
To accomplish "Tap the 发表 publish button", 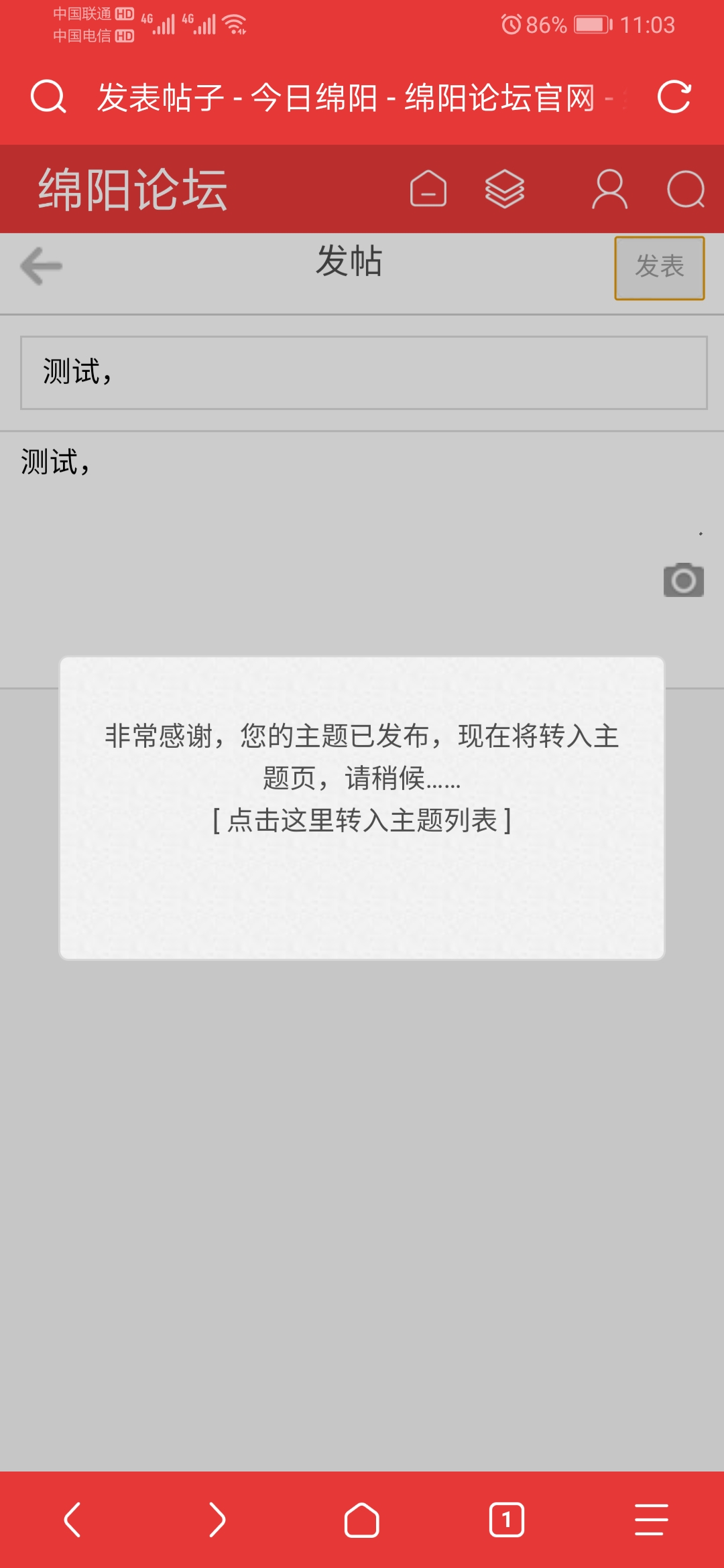I will point(659,267).
